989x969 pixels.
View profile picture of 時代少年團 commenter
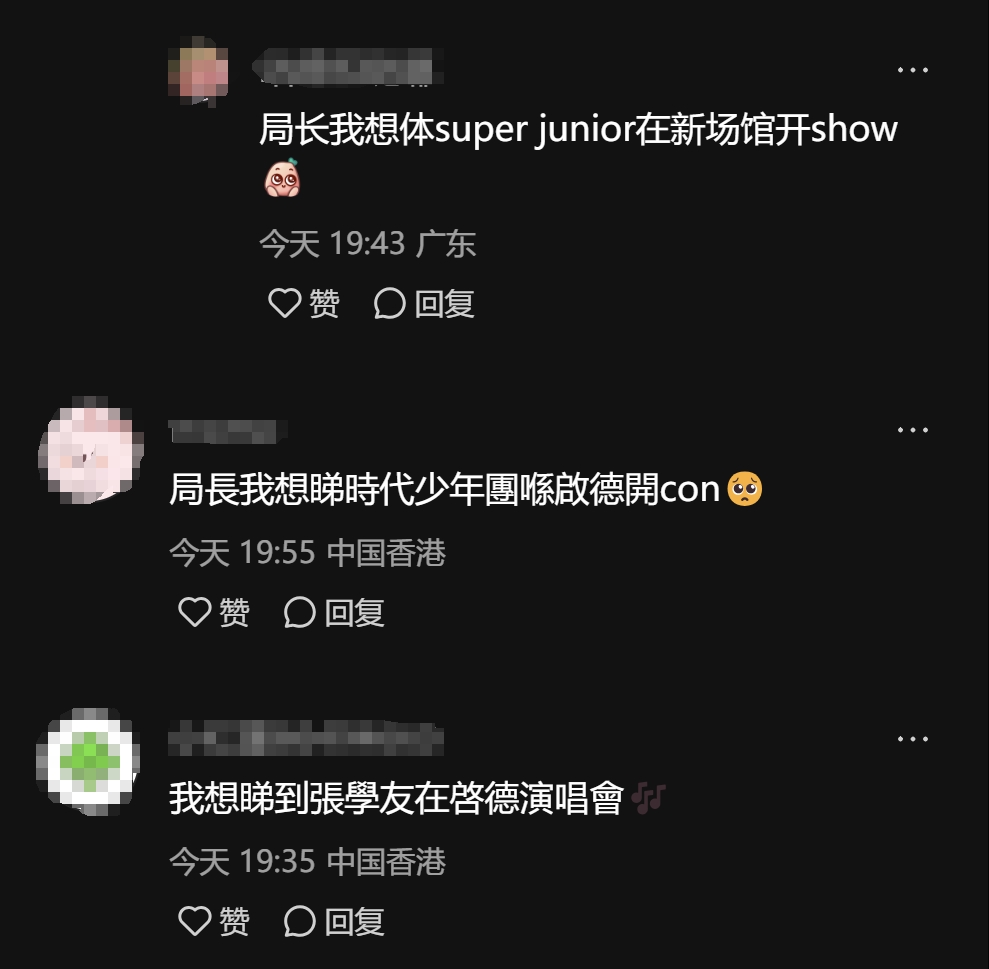coord(86,452)
